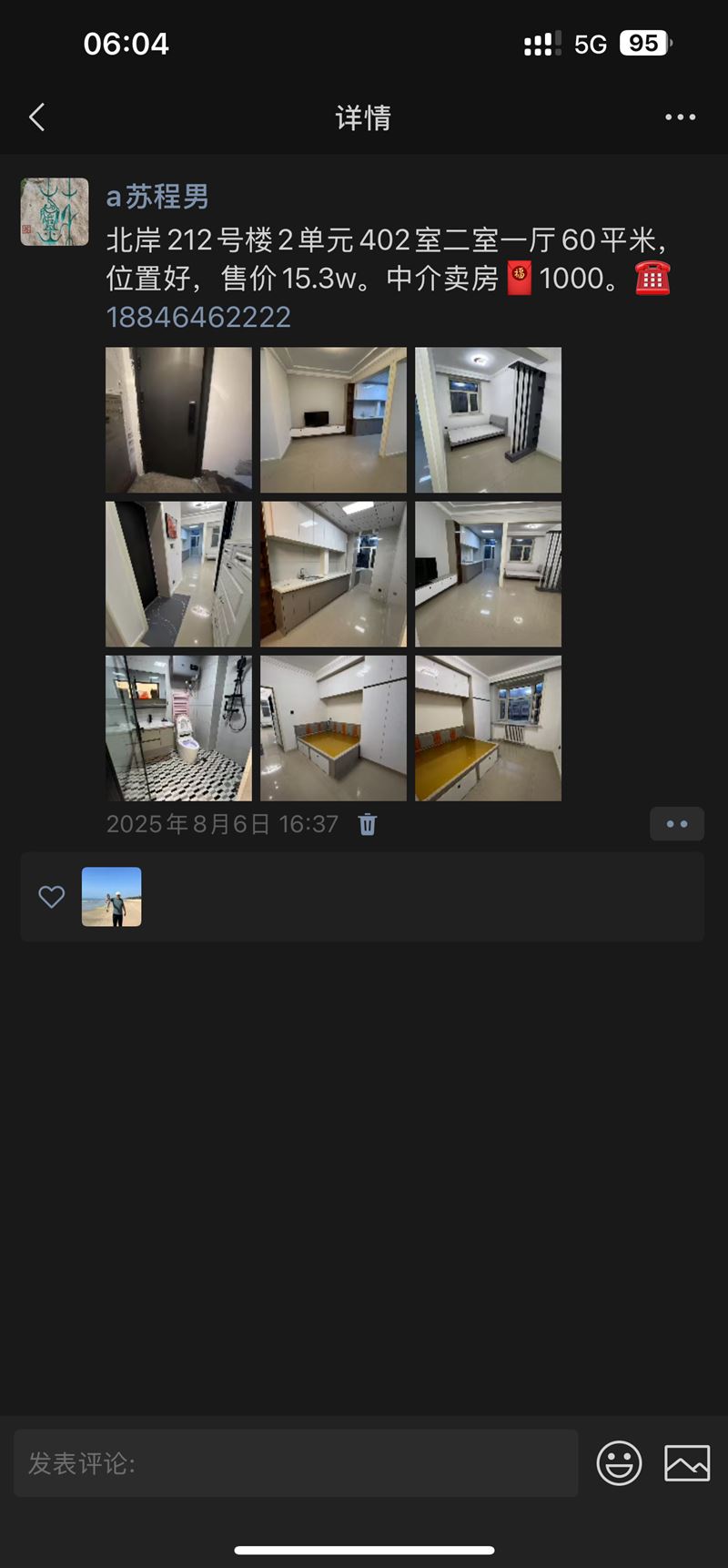
Task: Open the hallway photo in the second row
Action: (178, 574)
